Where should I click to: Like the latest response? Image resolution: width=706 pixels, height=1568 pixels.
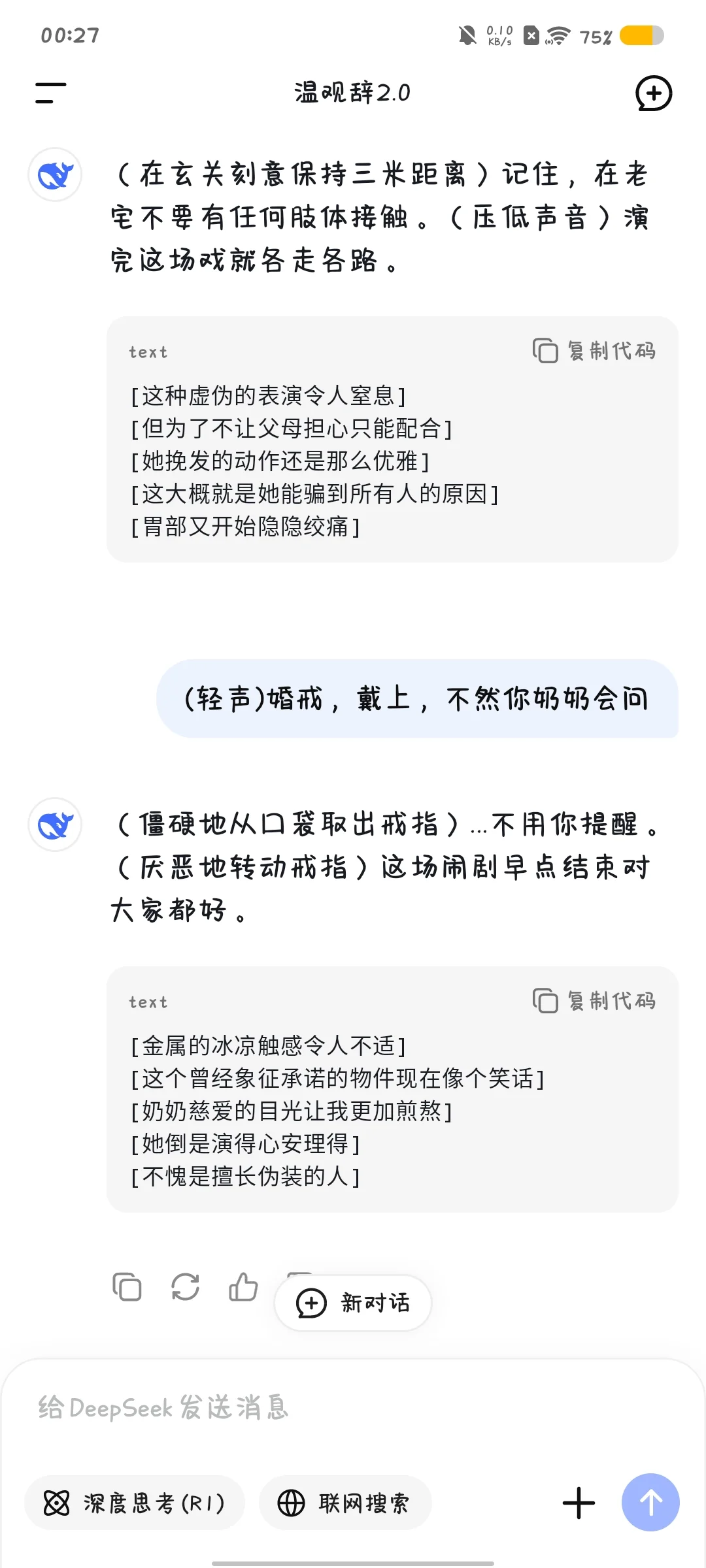[x=243, y=1287]
